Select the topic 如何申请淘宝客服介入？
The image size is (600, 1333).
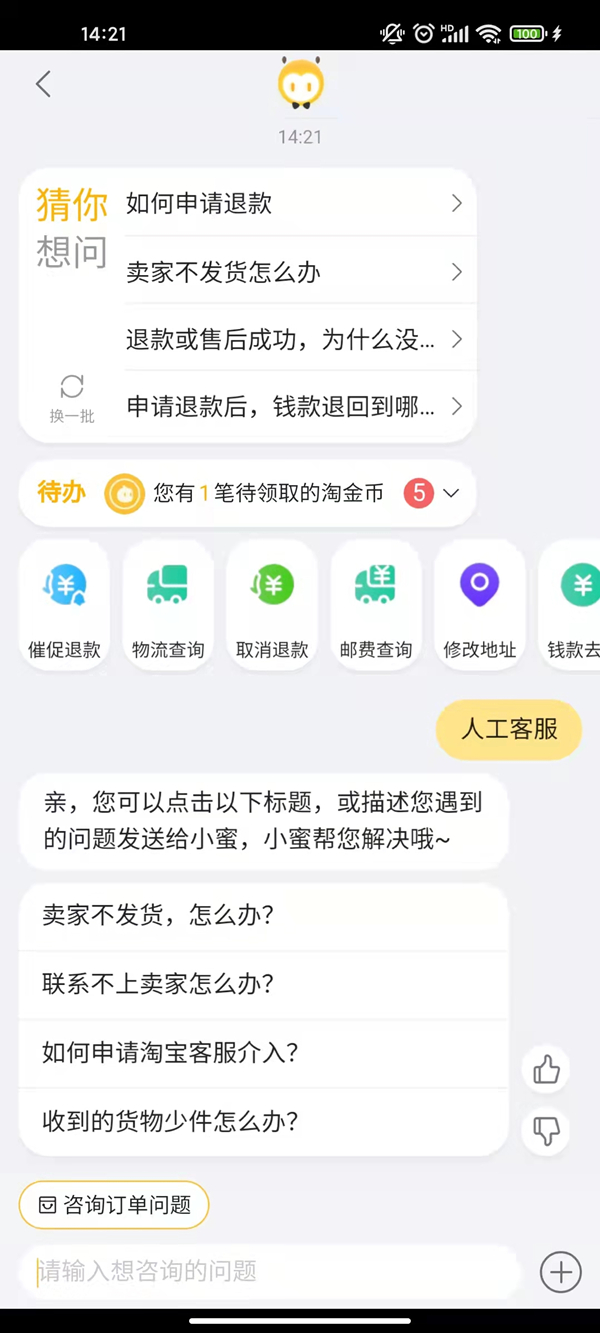262,1053
